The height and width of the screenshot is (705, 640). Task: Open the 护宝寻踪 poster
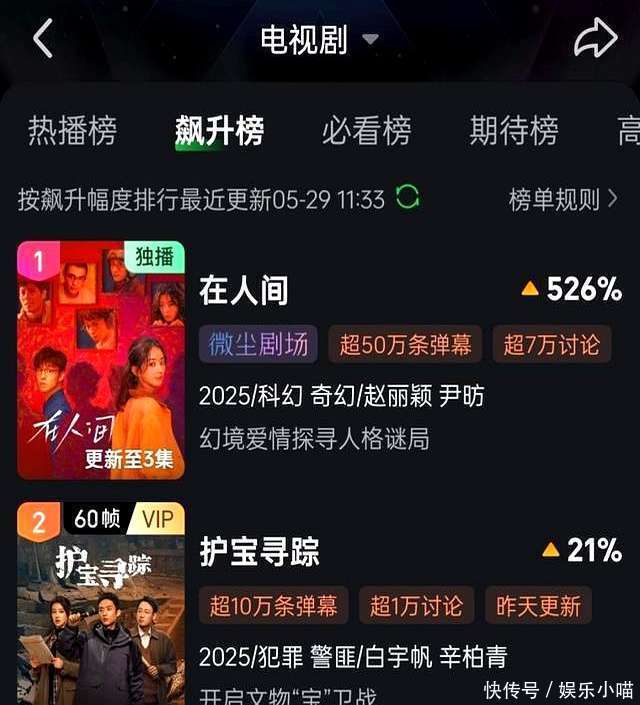tap(101, 605)
